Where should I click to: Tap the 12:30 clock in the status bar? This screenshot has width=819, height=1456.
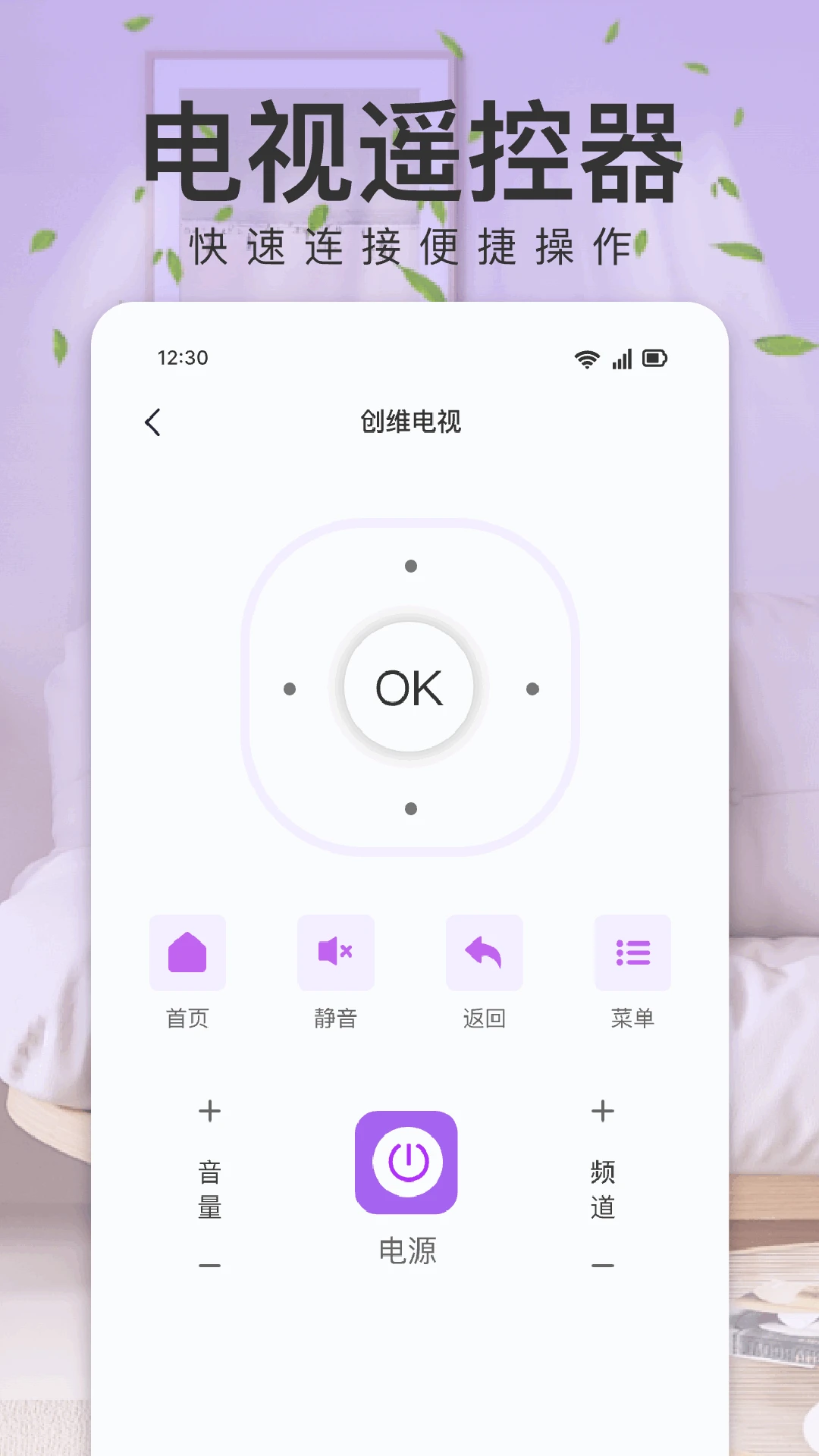pos(183,358)
